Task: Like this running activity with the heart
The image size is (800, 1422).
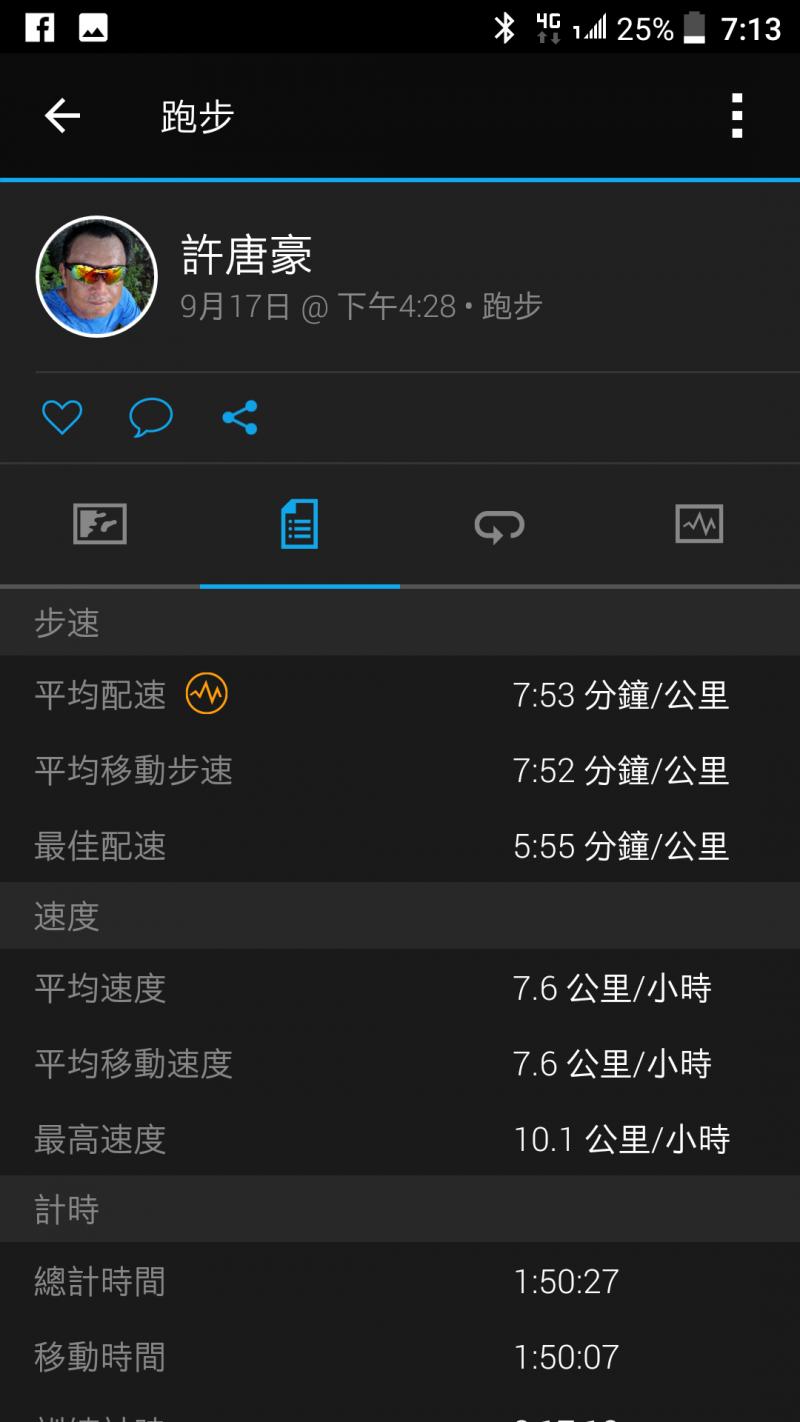Action: click(x=62, y=417)
